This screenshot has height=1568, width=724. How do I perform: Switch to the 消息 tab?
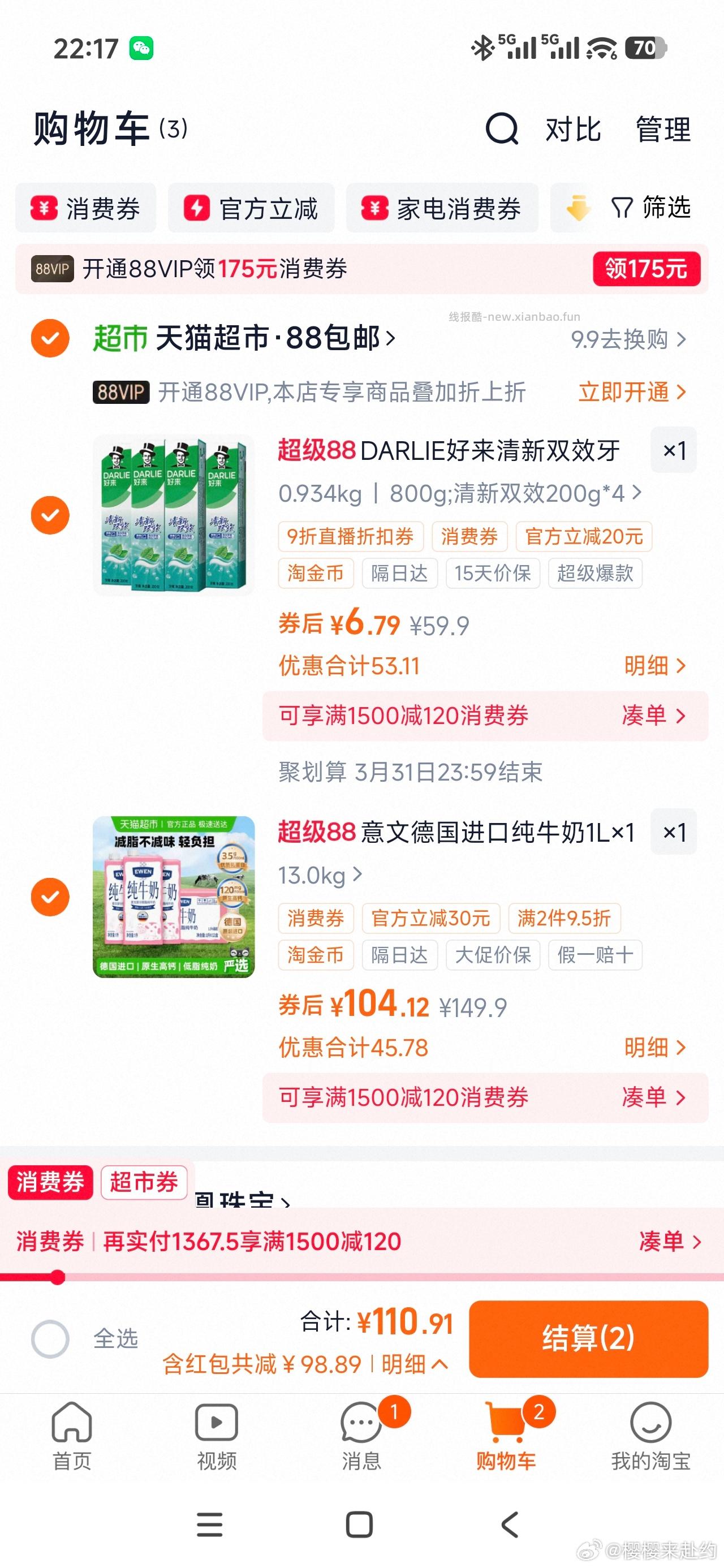click(x=361, y=1434)
